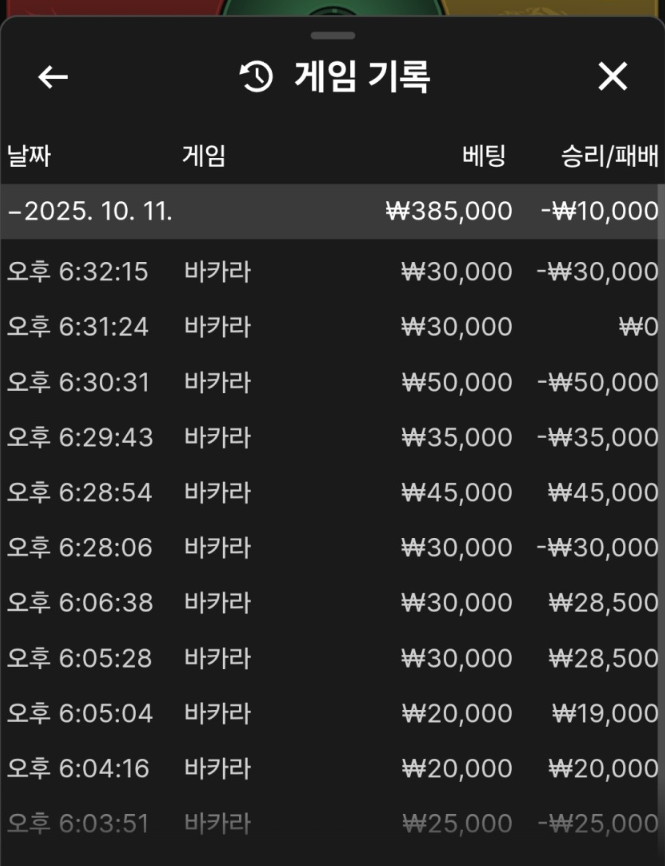Collapse the 2025. 10. 11. date group

(90, 211)
